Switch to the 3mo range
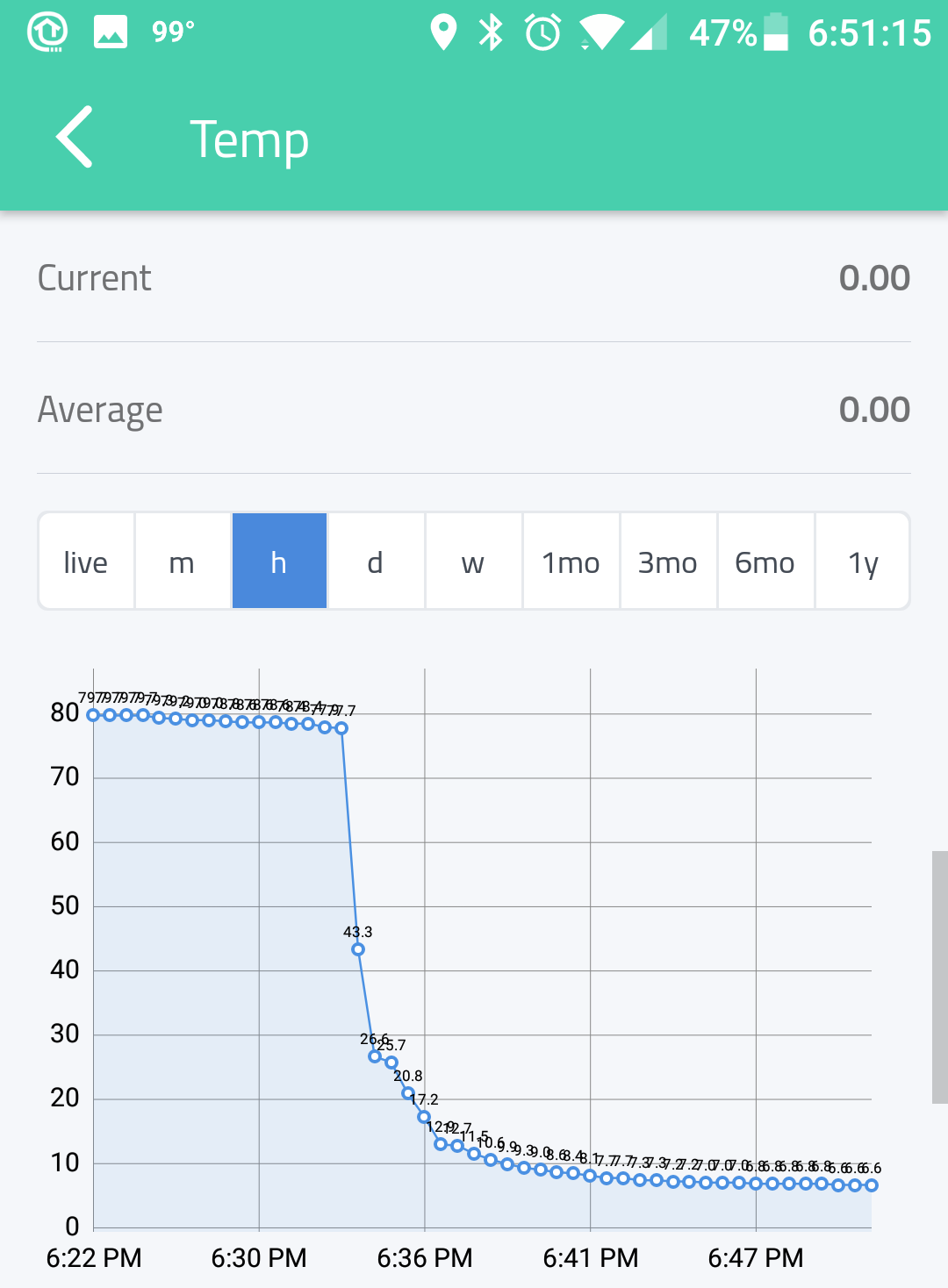 pyautogui.click(x=668, y=562)
